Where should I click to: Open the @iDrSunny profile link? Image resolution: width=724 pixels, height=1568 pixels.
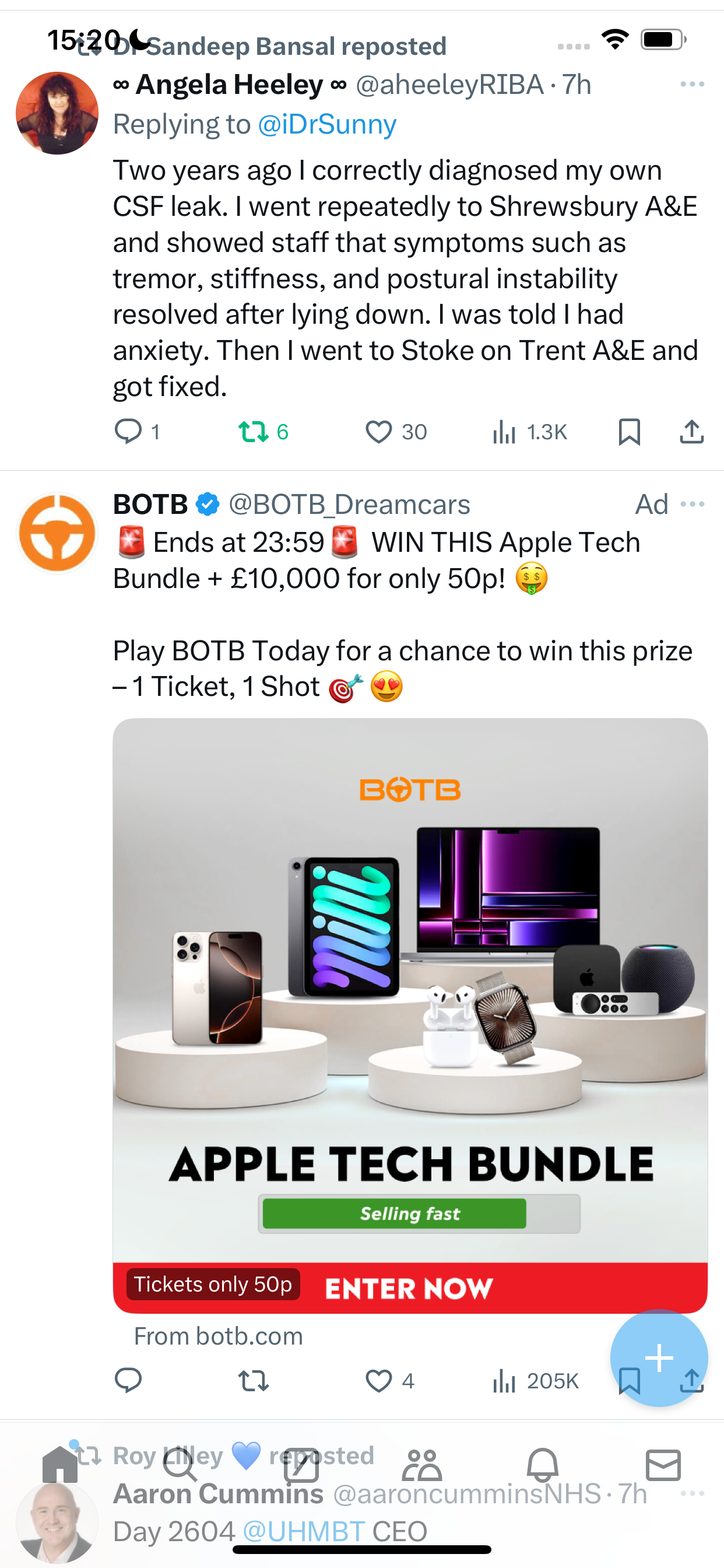328,124
